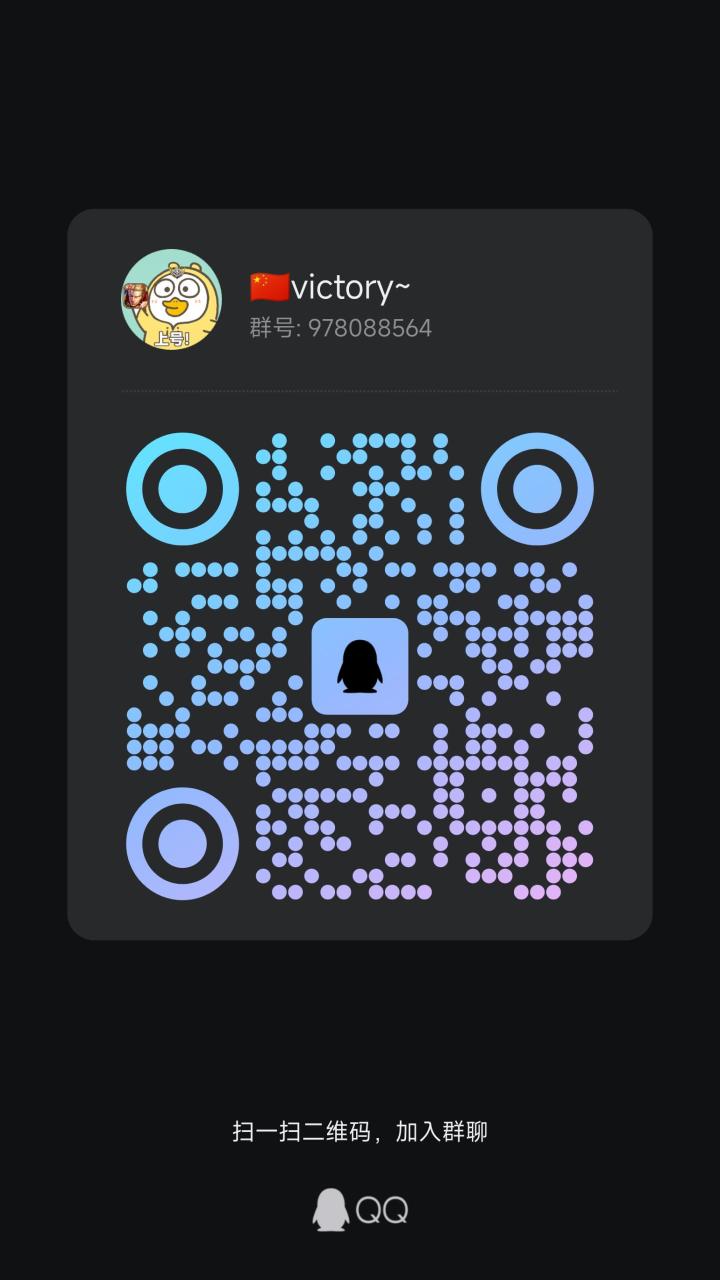
Task: Click the top-right QR code position marker
Action: point(538,489)
